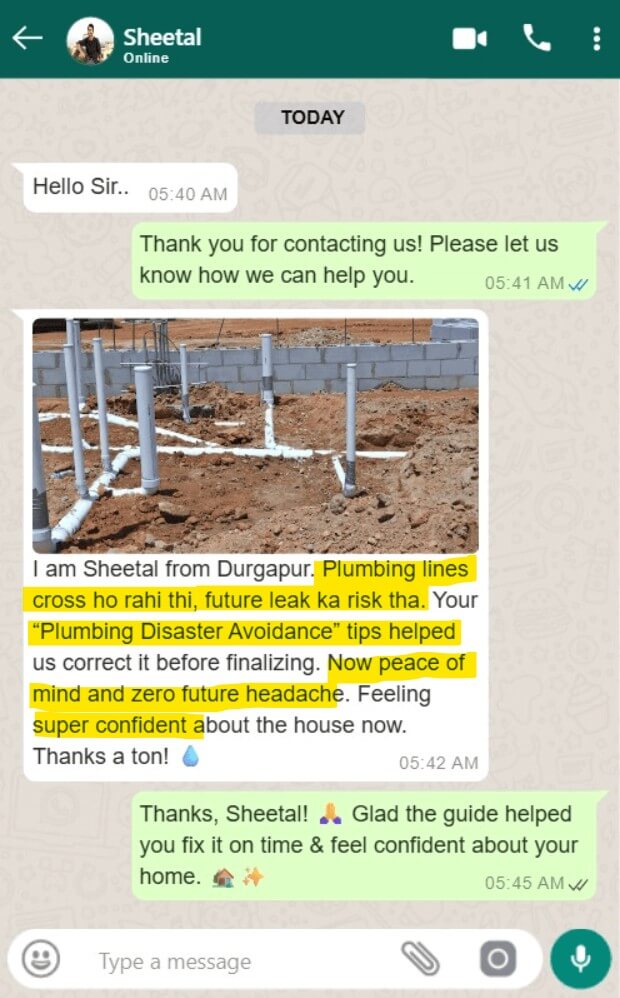Open the three-dot overflow menu
The width and height of the screenshot is (620, 998).
click(596, 39)
